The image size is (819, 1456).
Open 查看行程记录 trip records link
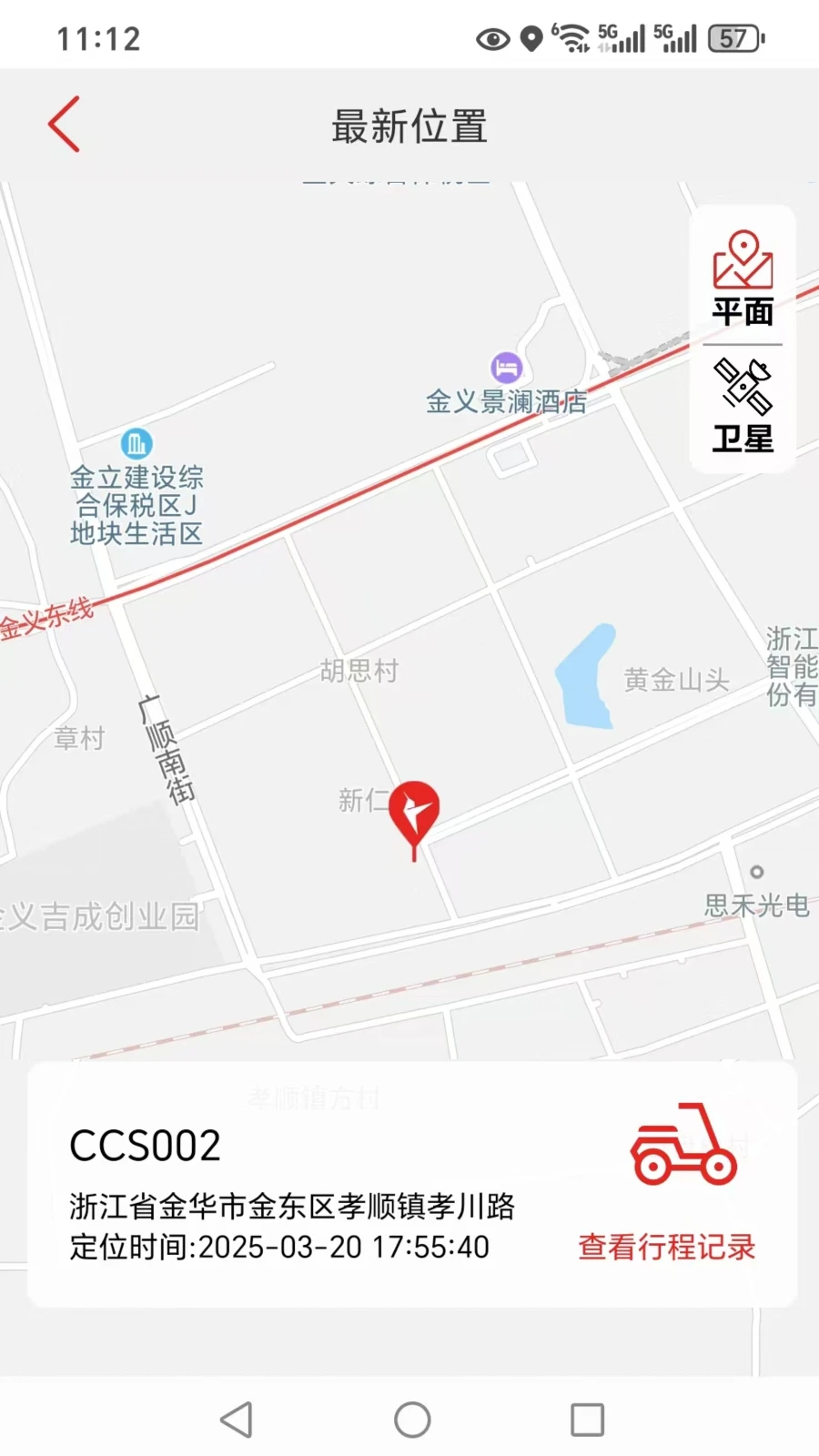click(x=666, y=1247)
